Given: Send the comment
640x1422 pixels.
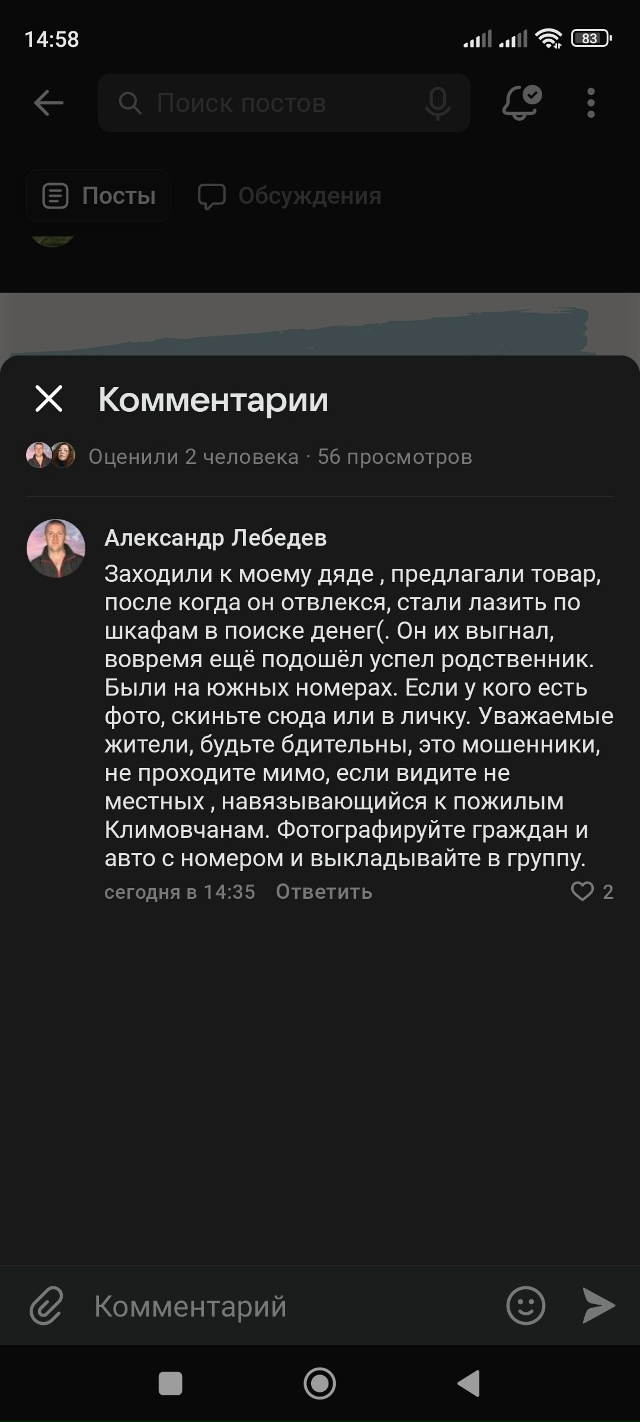Looking at the screenshot, I should point(598,1305).
